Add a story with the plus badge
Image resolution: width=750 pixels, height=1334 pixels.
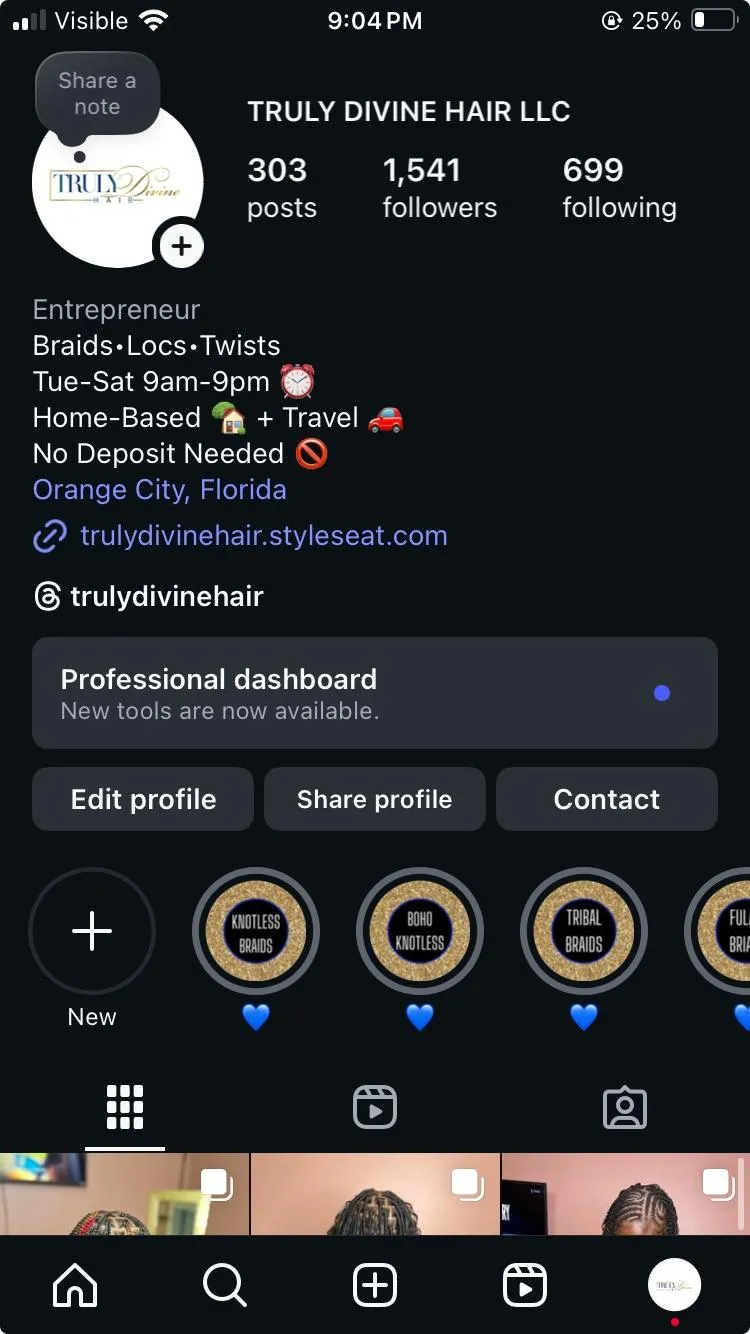pyautogui.click(x=181, y=246)
